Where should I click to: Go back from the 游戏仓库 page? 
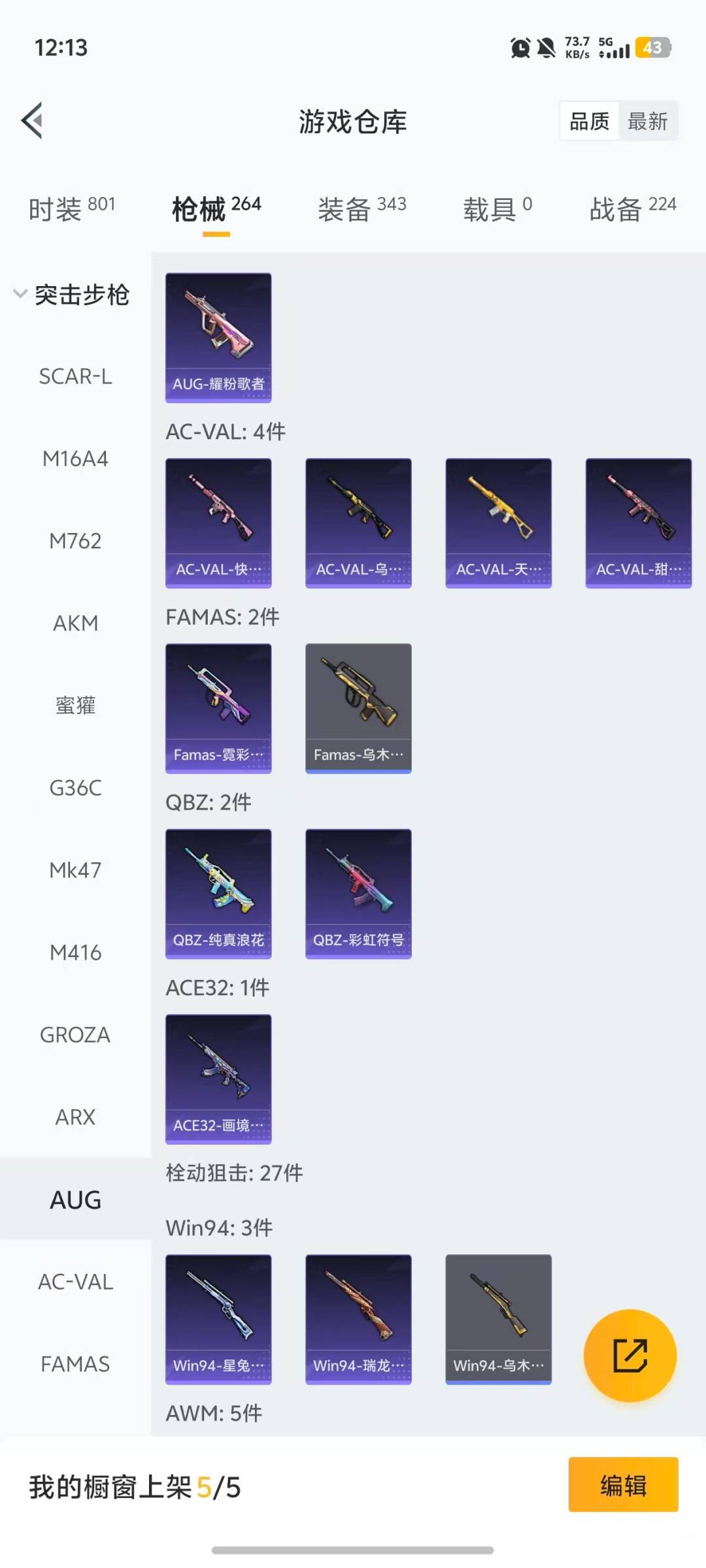tap(33, 121)
